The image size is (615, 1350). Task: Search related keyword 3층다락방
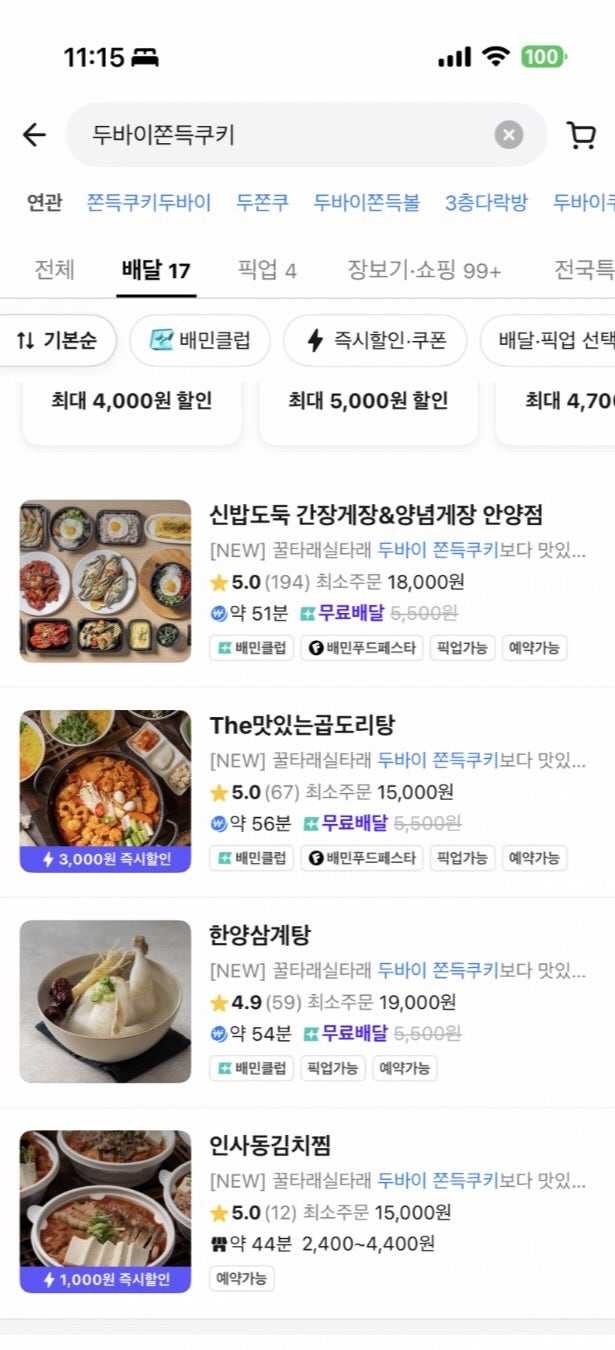click(486, 203)
